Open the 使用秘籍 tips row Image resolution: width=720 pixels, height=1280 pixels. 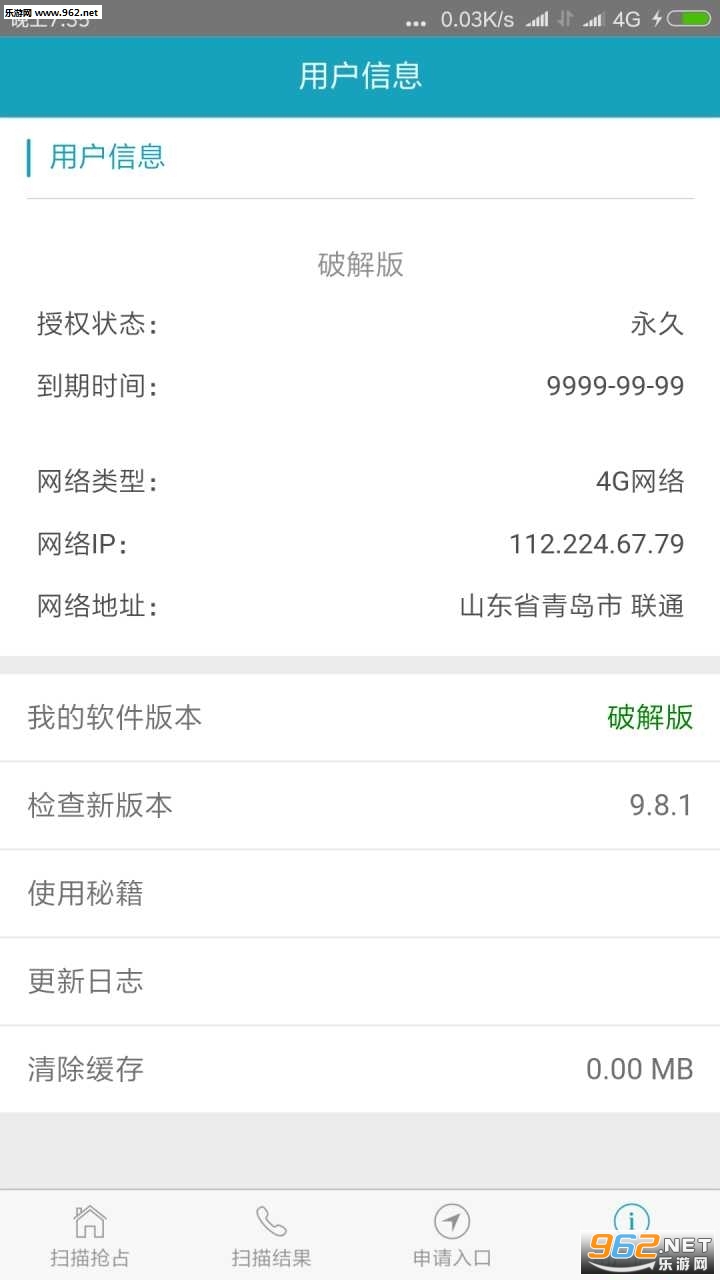click(x=360, y=893)
